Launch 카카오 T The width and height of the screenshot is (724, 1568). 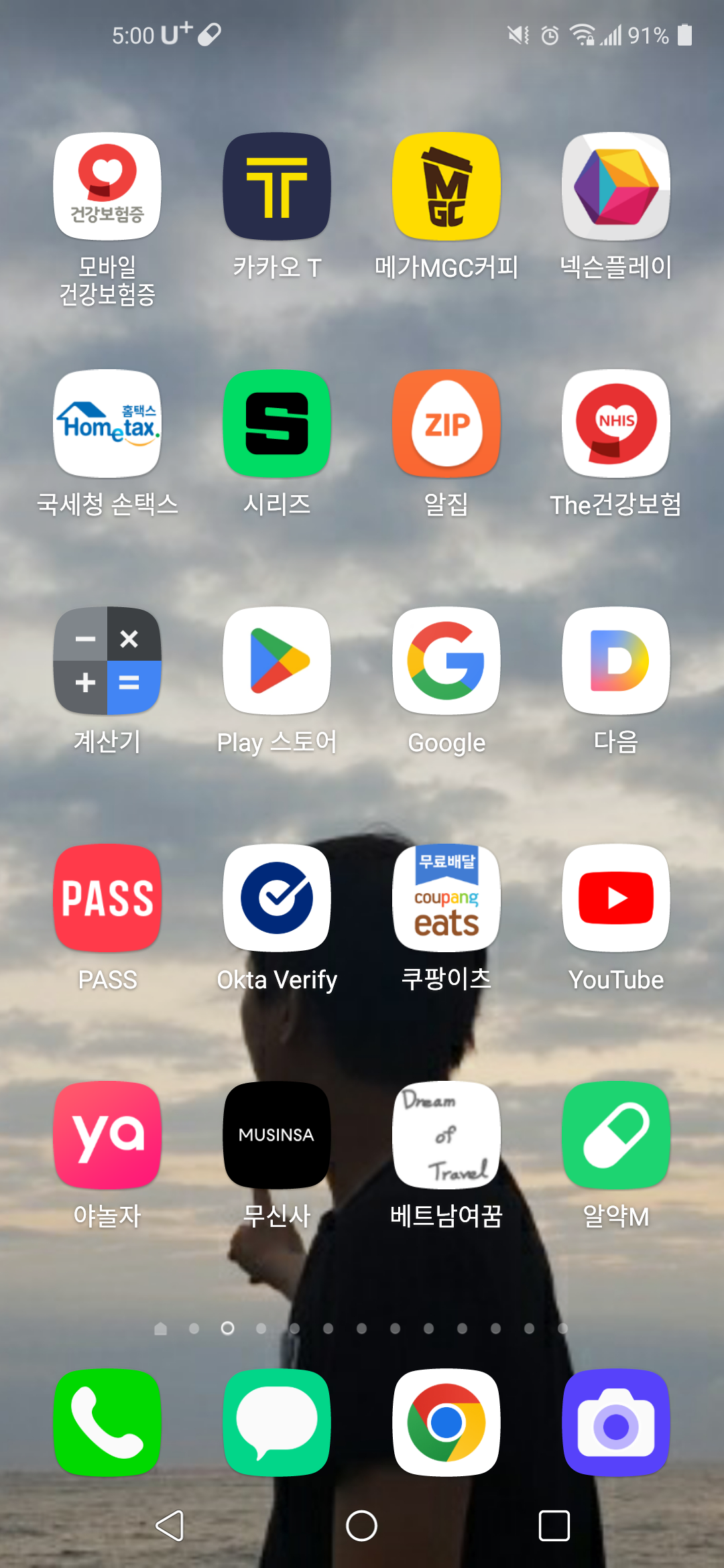tap(277, 186)
